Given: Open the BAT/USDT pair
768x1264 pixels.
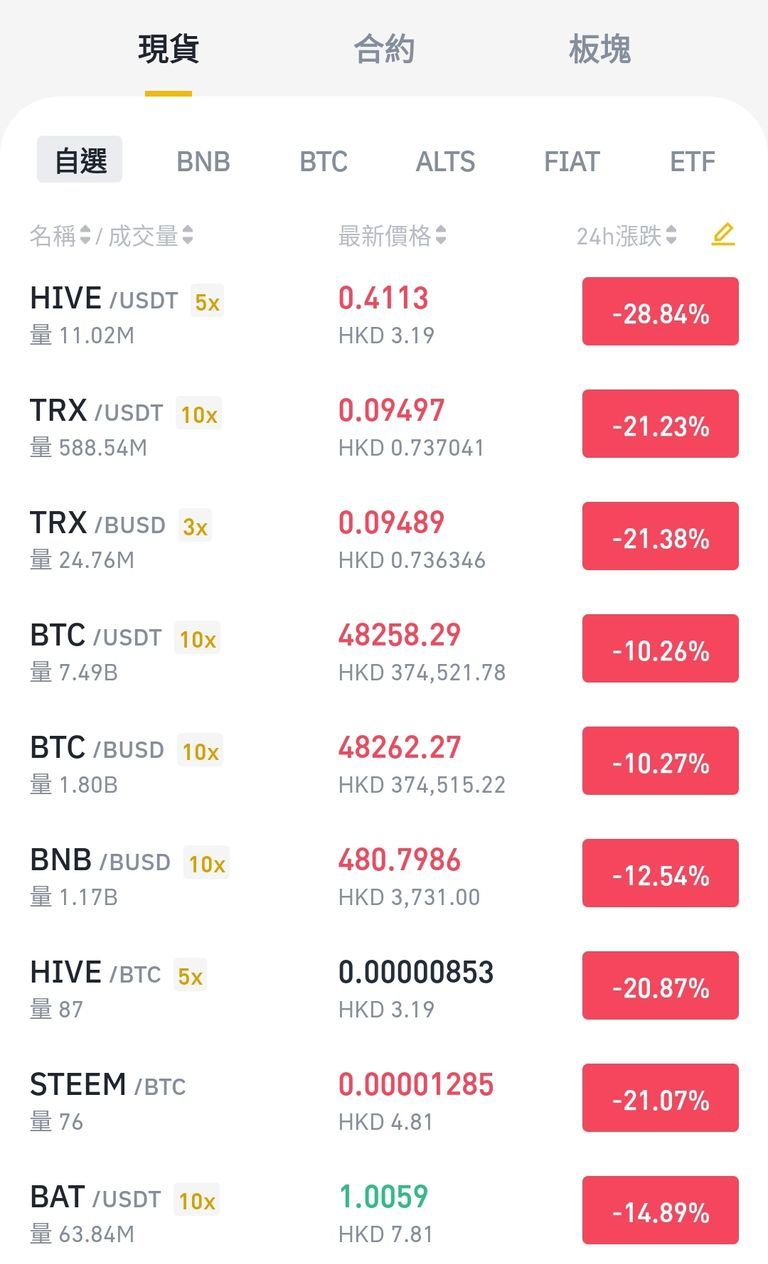Looking at the screenshot, I should pos(384,1213).
